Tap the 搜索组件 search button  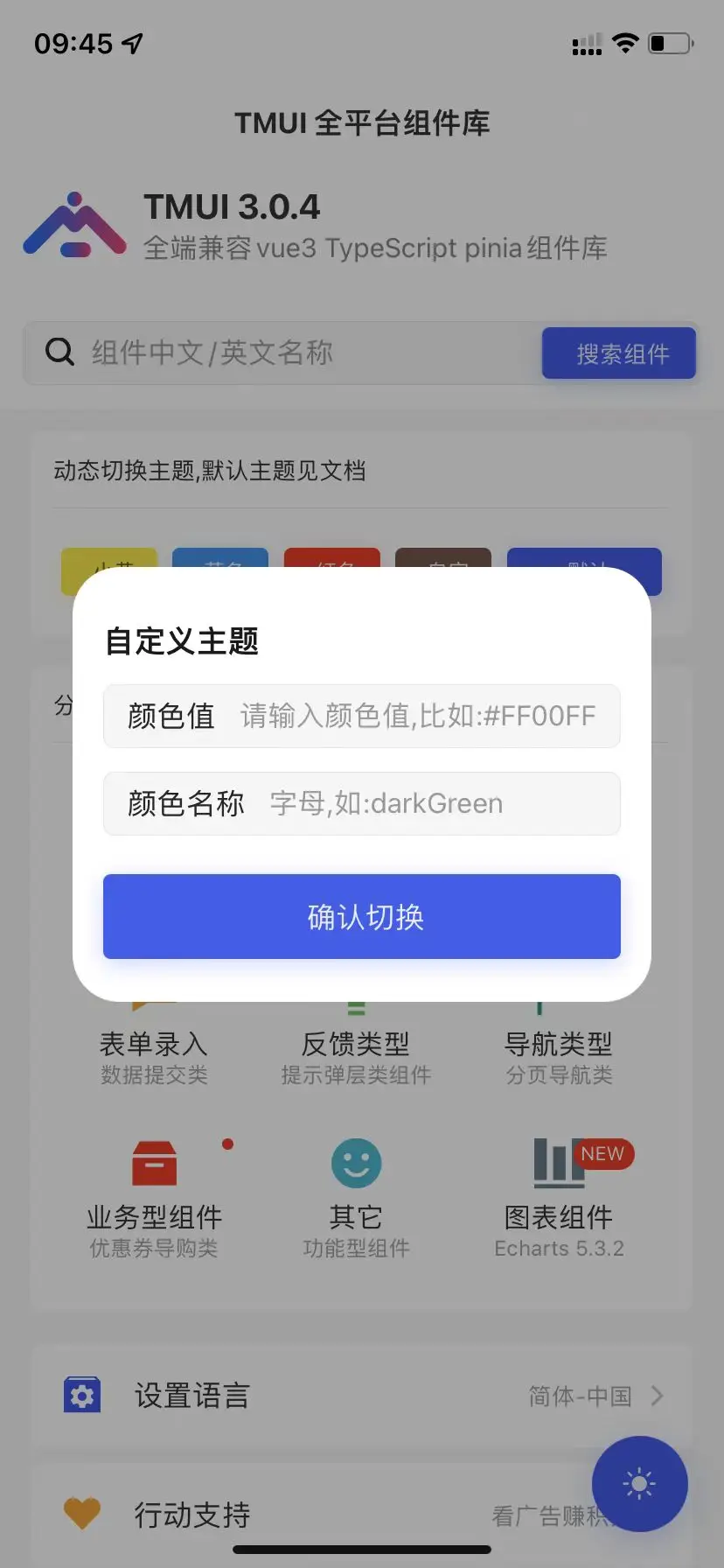pos(619,353)
